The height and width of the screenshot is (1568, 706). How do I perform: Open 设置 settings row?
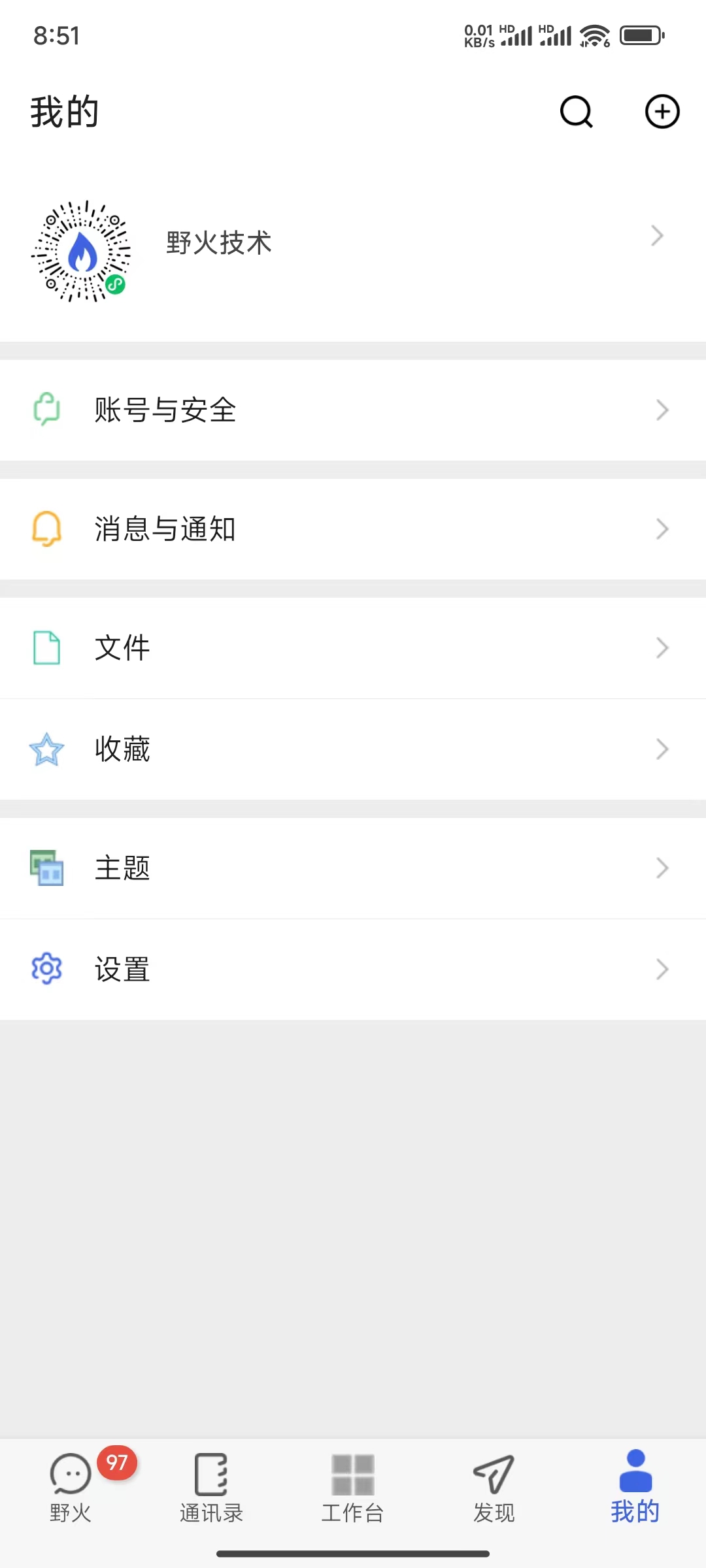point(353,970)
